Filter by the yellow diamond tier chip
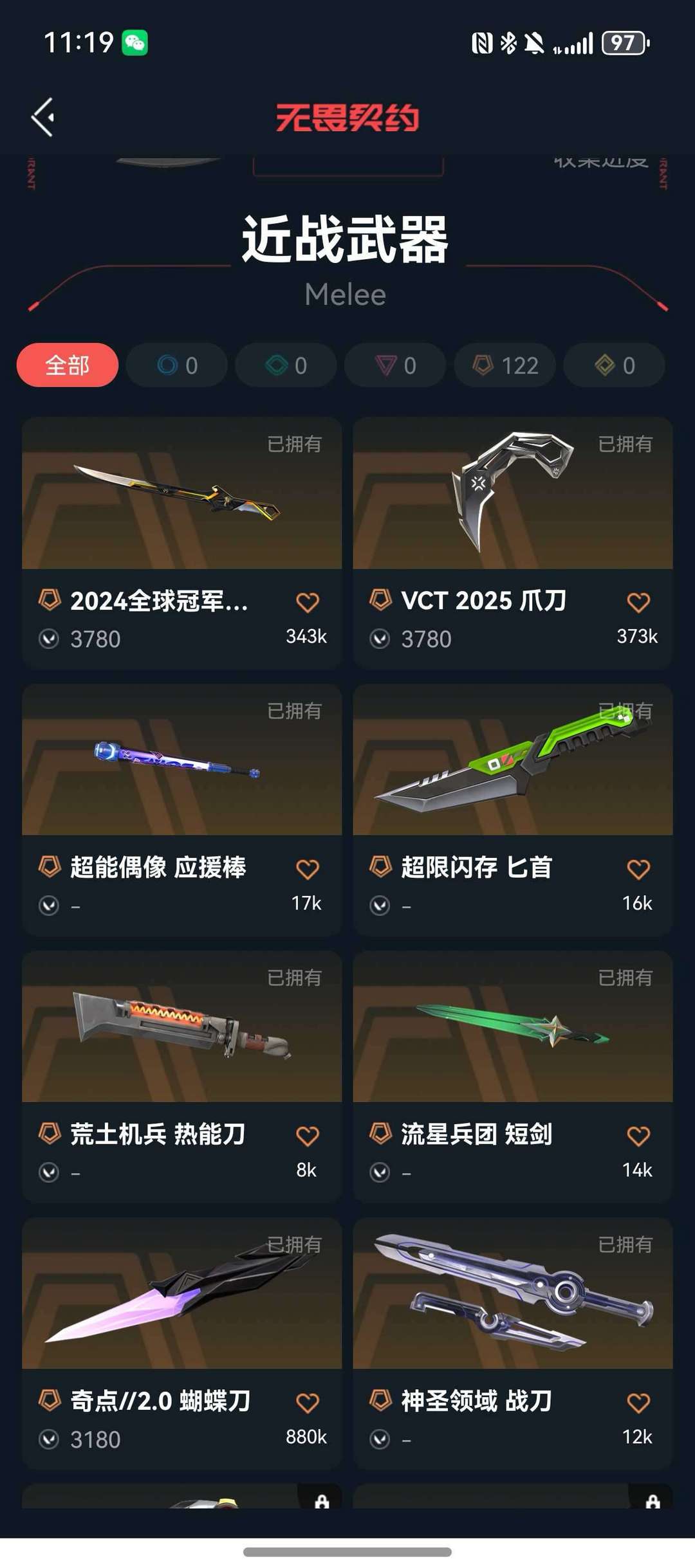 click(x=615, y=365)
